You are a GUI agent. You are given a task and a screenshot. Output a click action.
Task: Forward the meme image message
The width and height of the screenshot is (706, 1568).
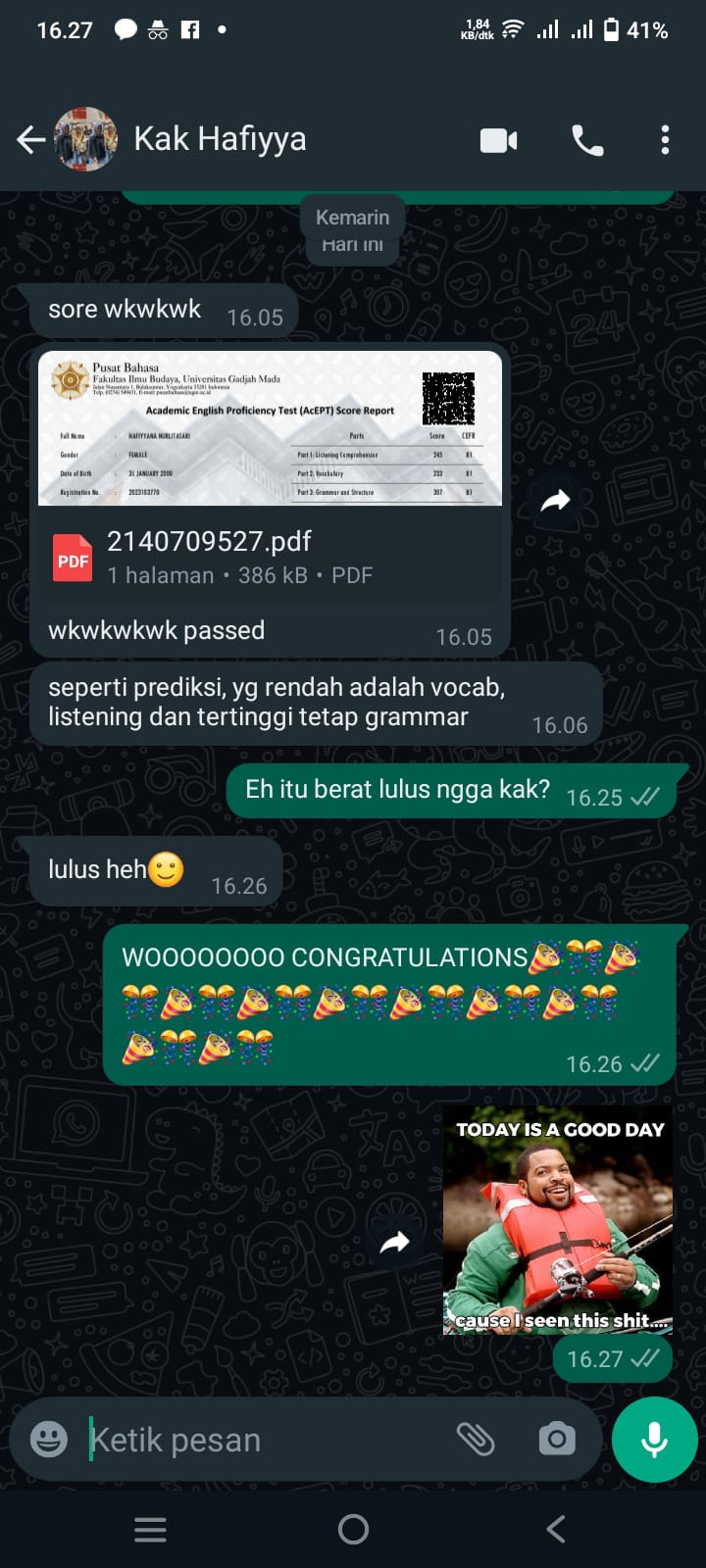click(x=394, y=1243)
